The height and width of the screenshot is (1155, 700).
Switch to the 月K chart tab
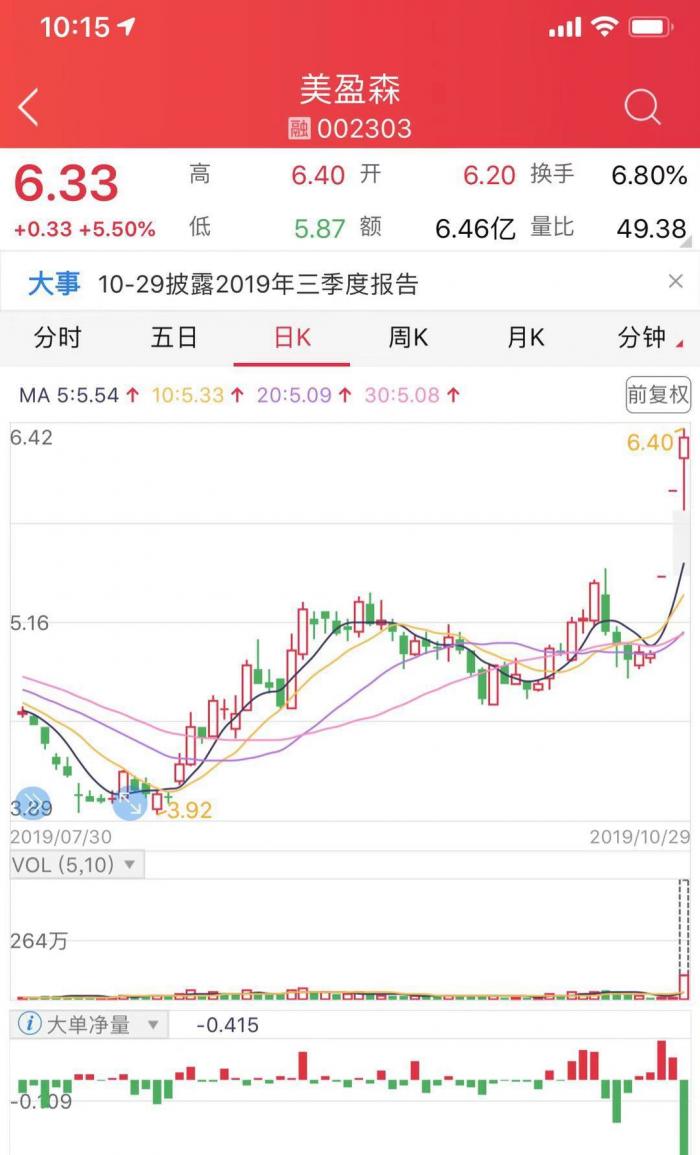click(x=525, y=338)
